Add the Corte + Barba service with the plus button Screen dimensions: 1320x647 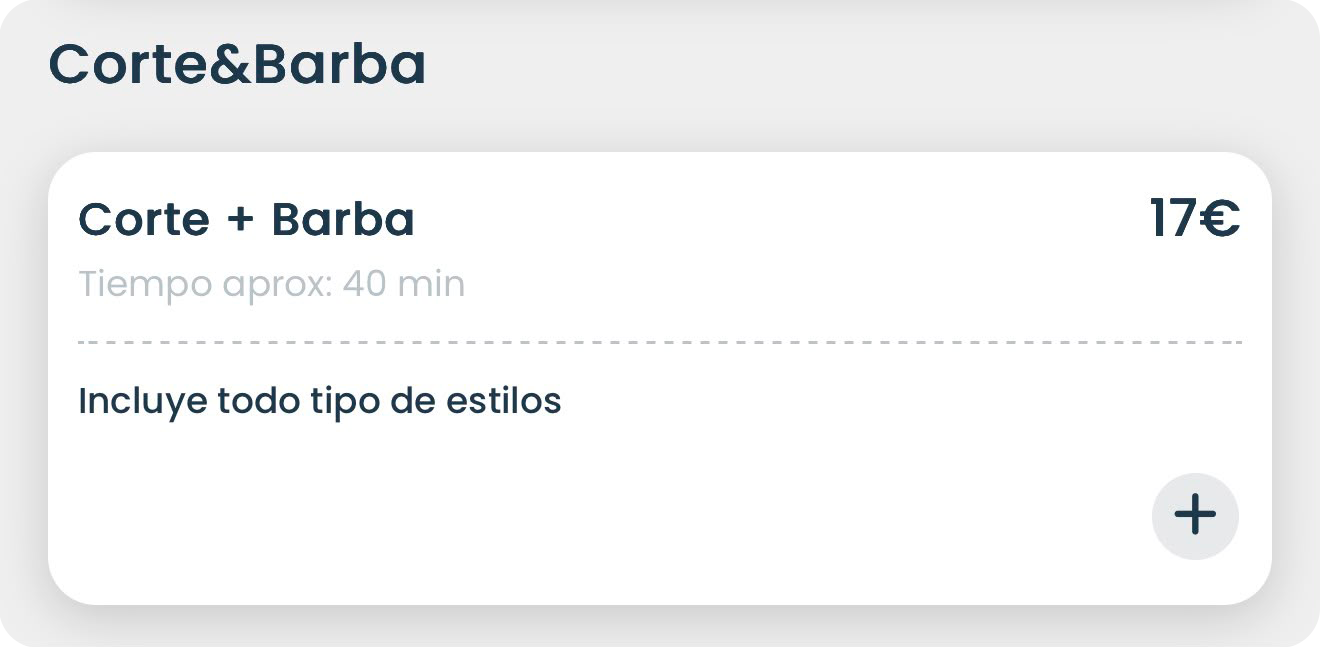[1195, 516]
